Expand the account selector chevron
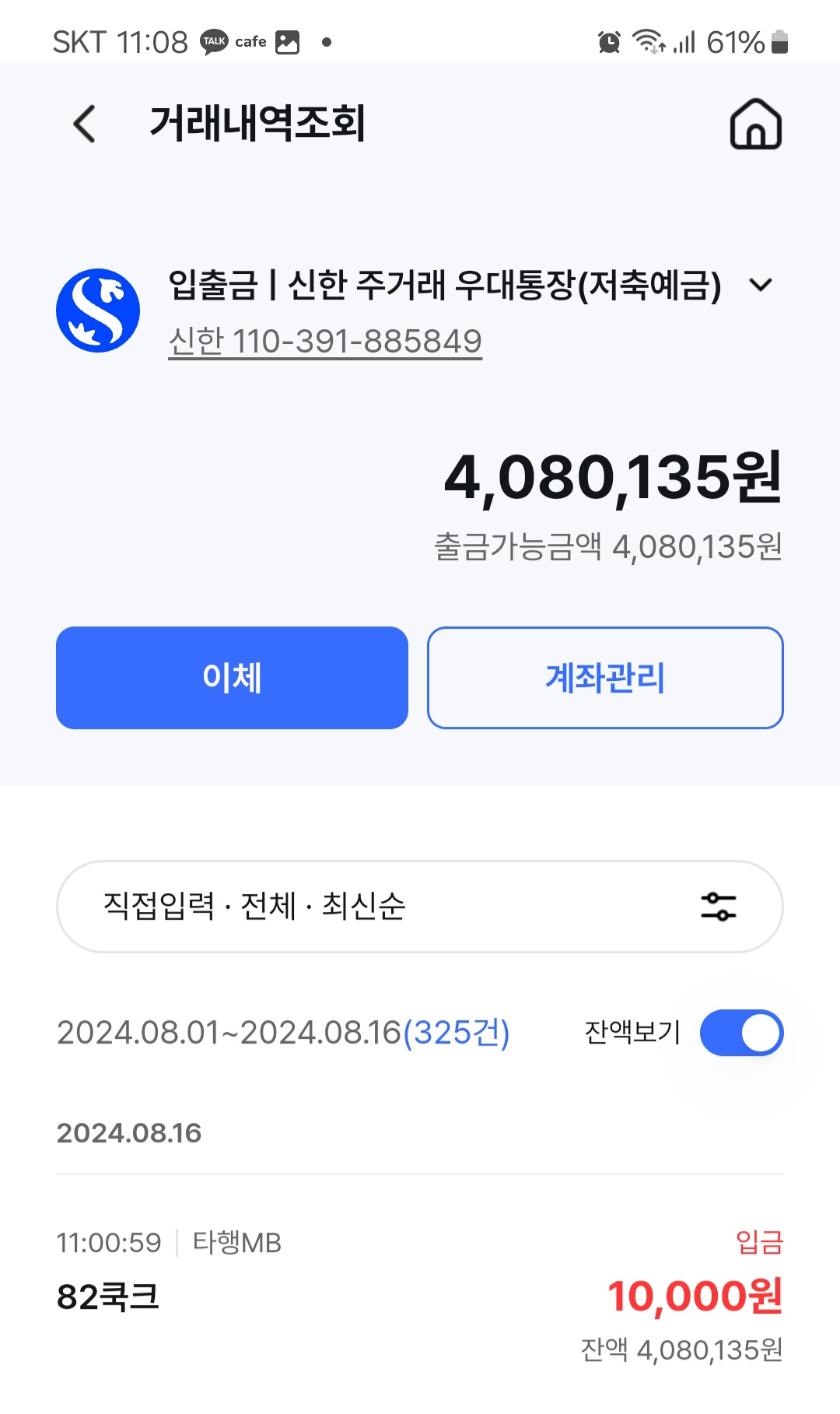Viewport: 840px width, 1414px height. (760, 285)
